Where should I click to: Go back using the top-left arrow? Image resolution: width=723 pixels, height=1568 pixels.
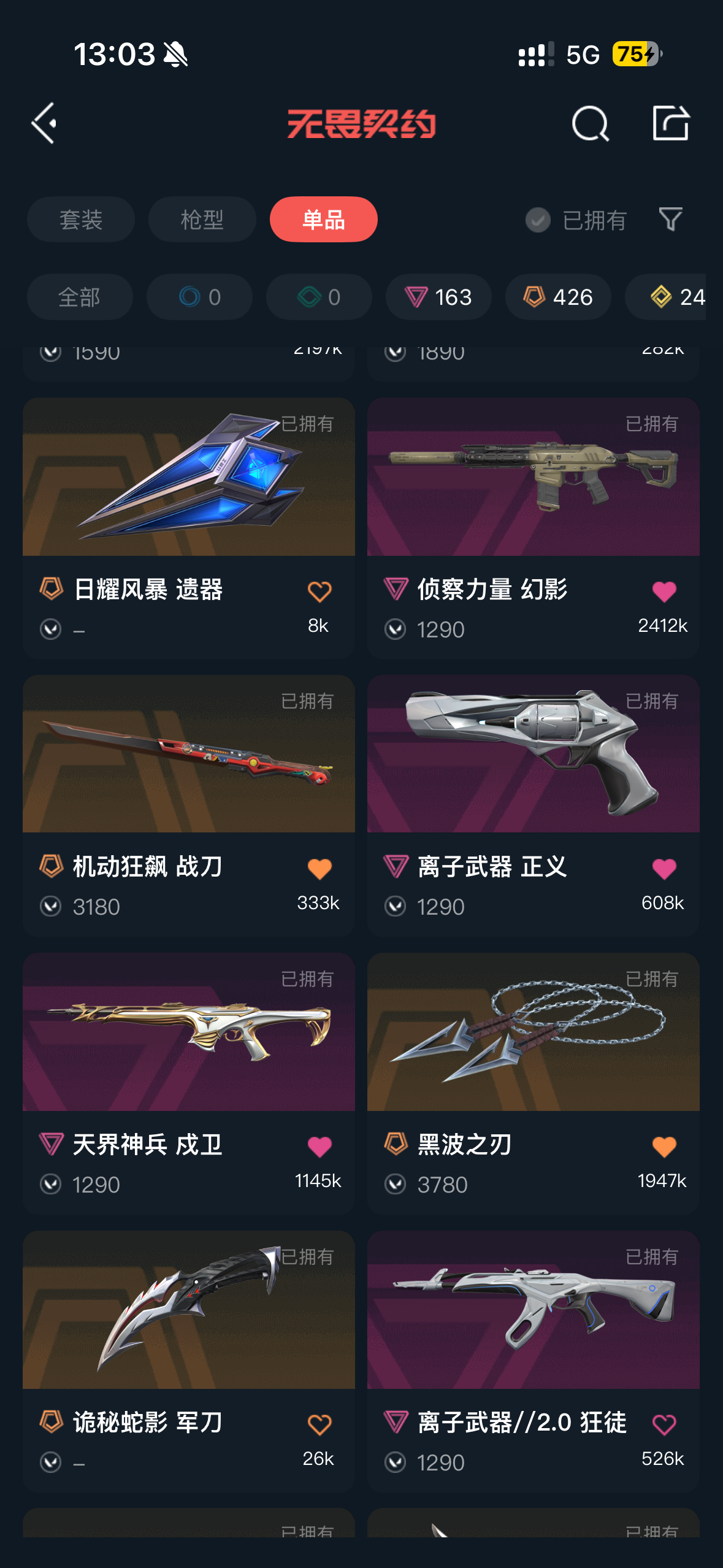(x=45, y=123)
